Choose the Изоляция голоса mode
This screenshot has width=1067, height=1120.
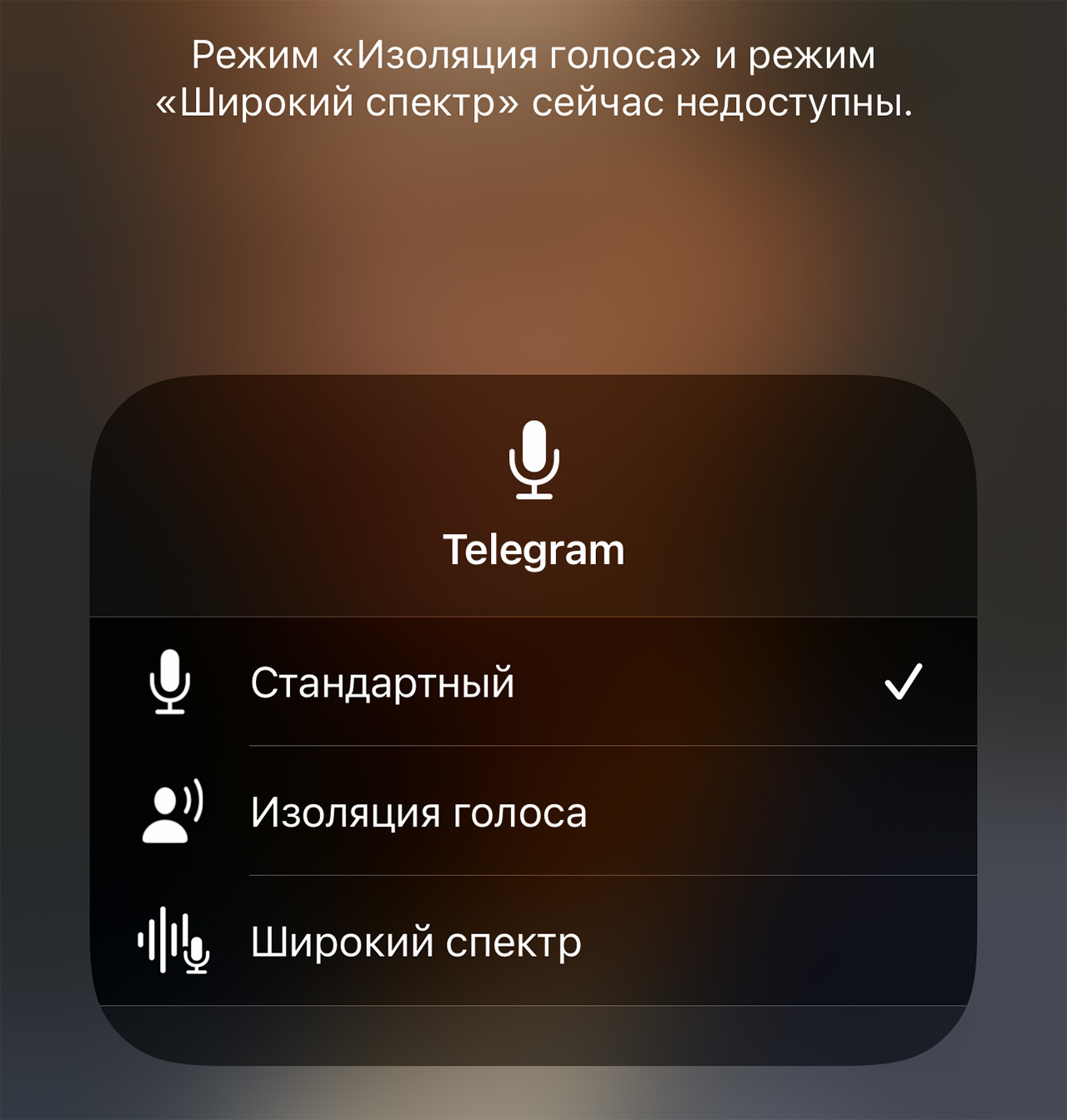(x=418, y=812)
